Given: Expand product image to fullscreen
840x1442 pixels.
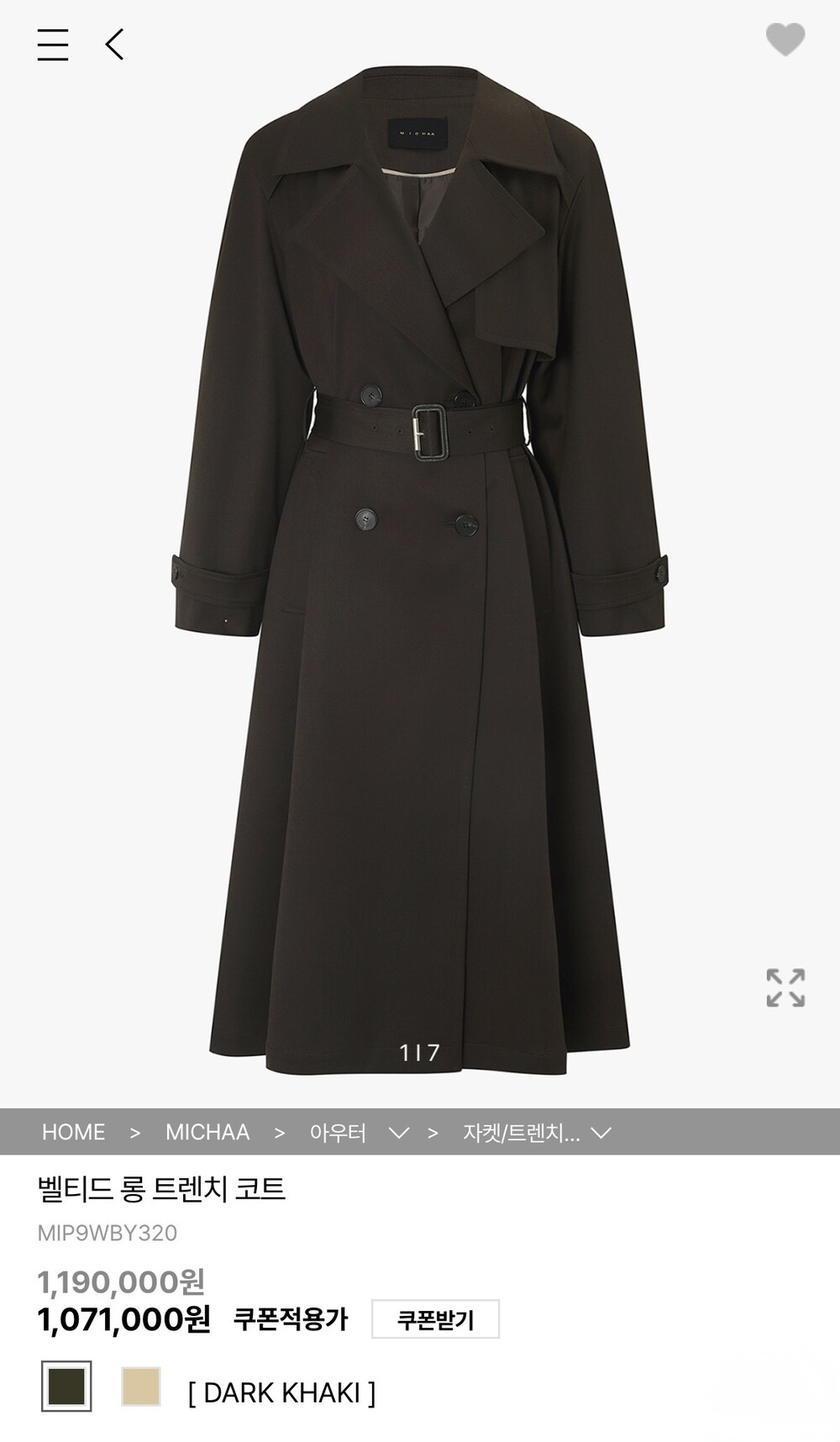Looking at the screenshot, I should coord(785,987).
